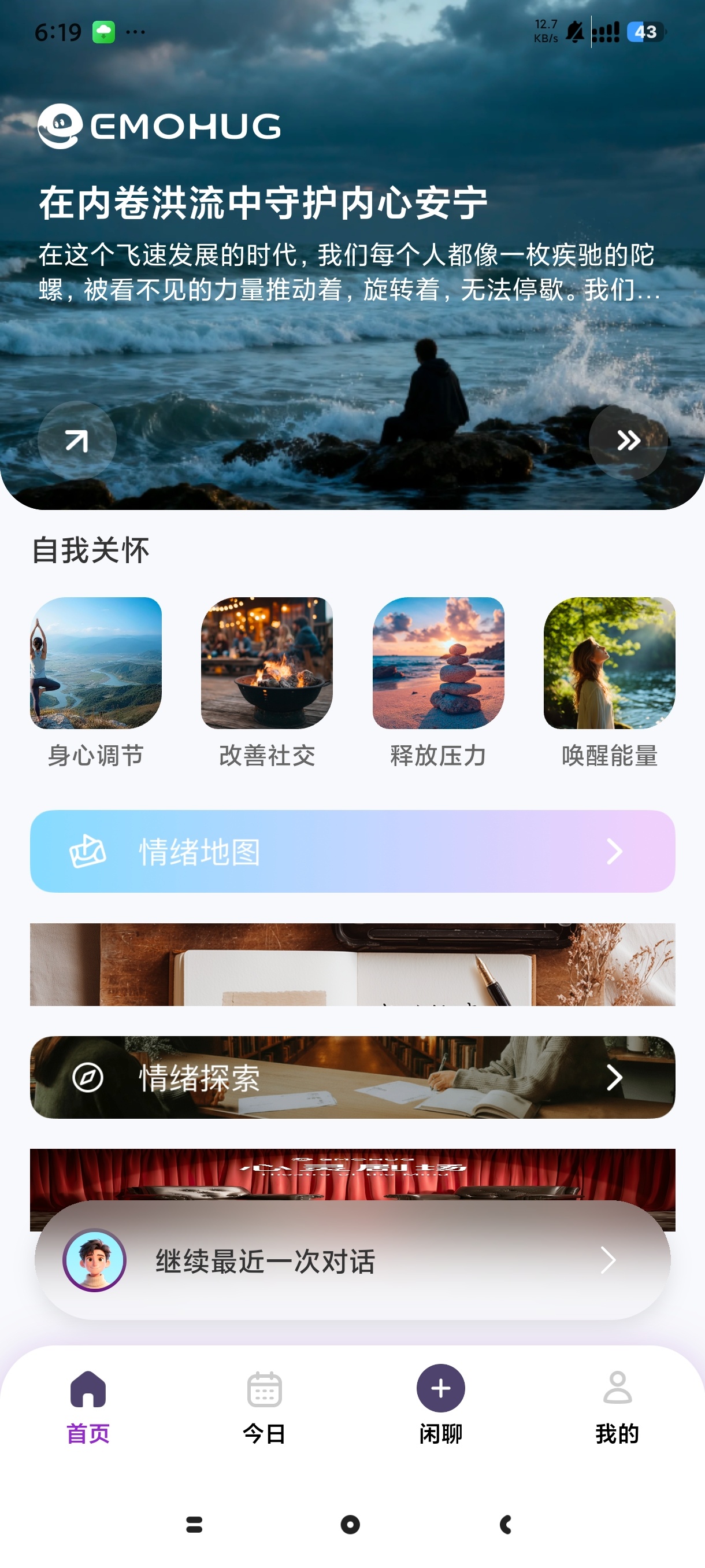Tap the notification bell in the status bar
The image size is (705, 1568).
click(574, 32)
